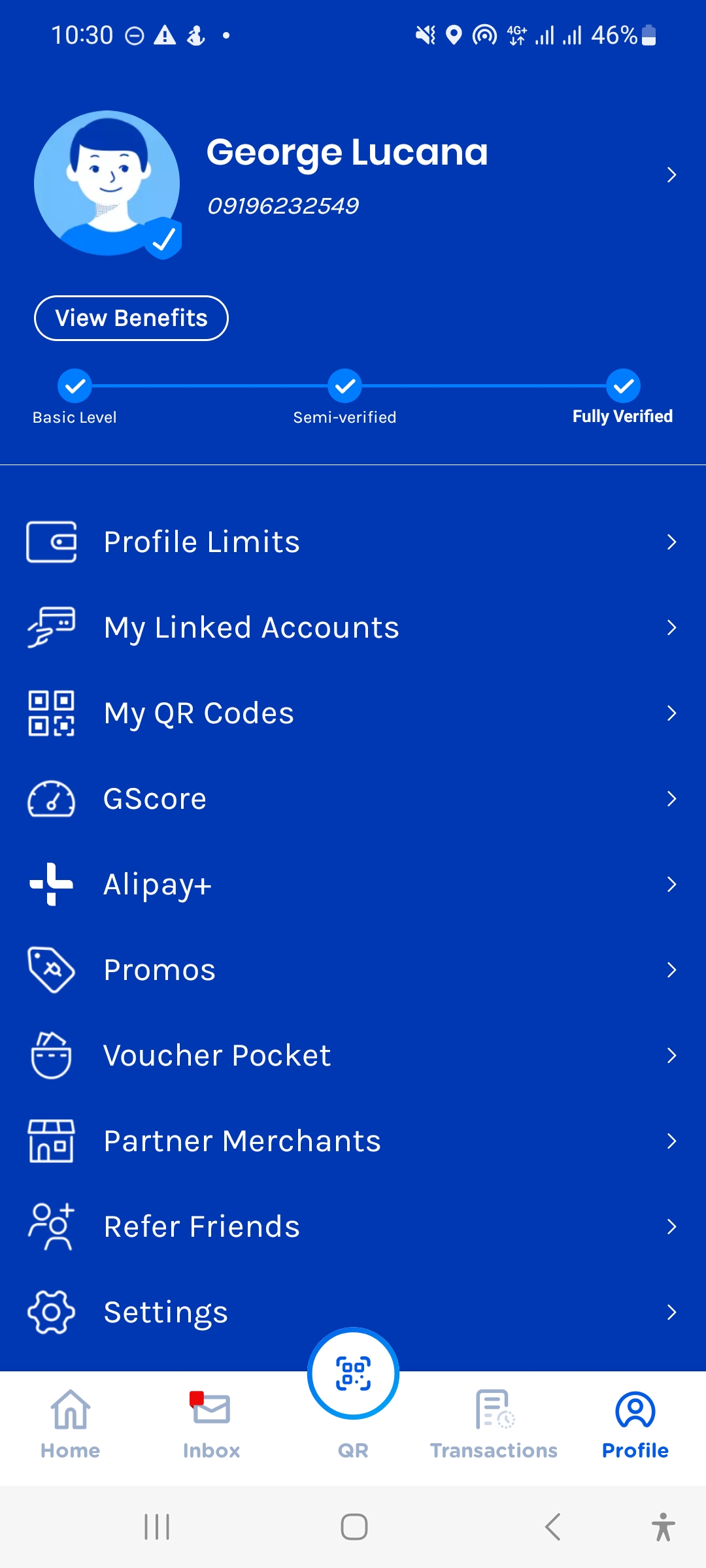Browse available Promos

353,970
